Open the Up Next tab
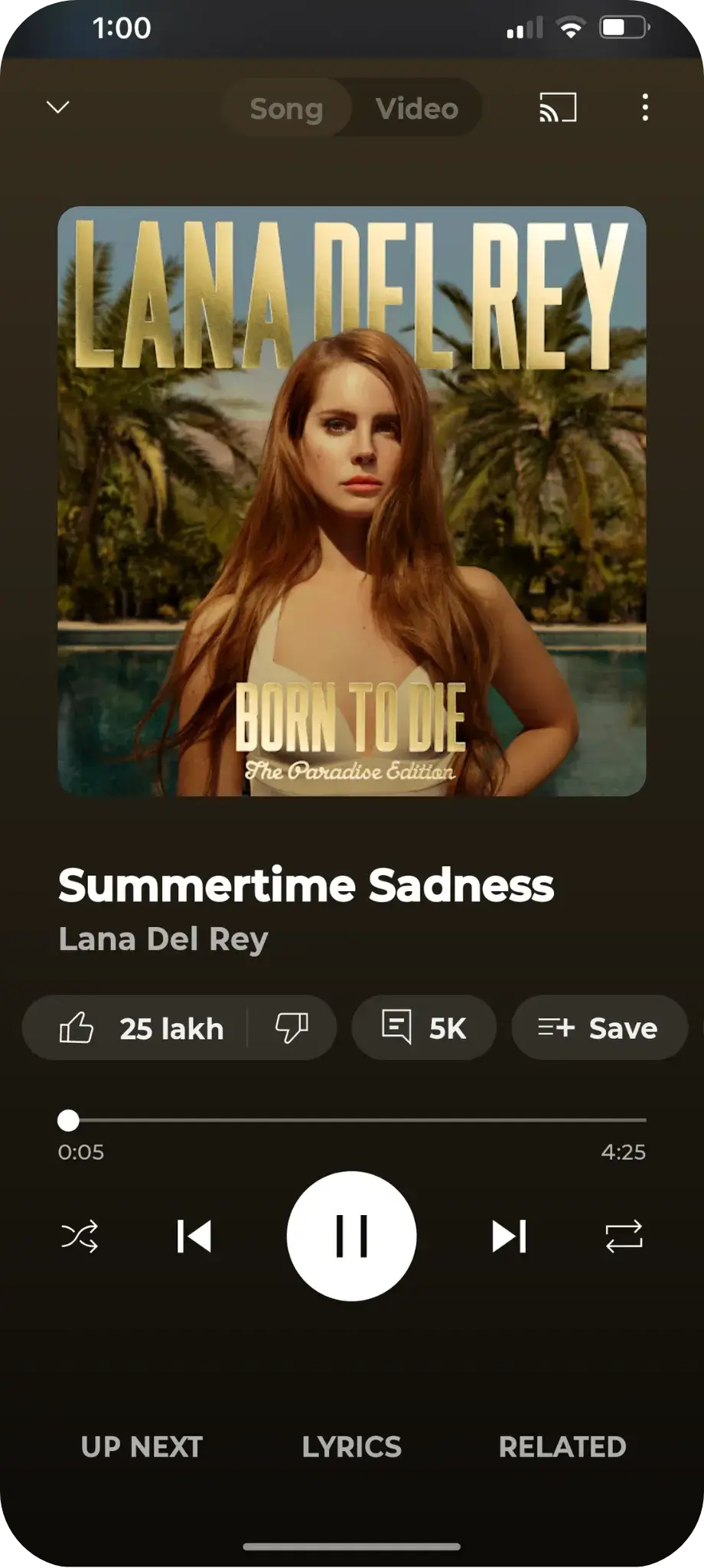The image size is (704, 1568). 142,1447
